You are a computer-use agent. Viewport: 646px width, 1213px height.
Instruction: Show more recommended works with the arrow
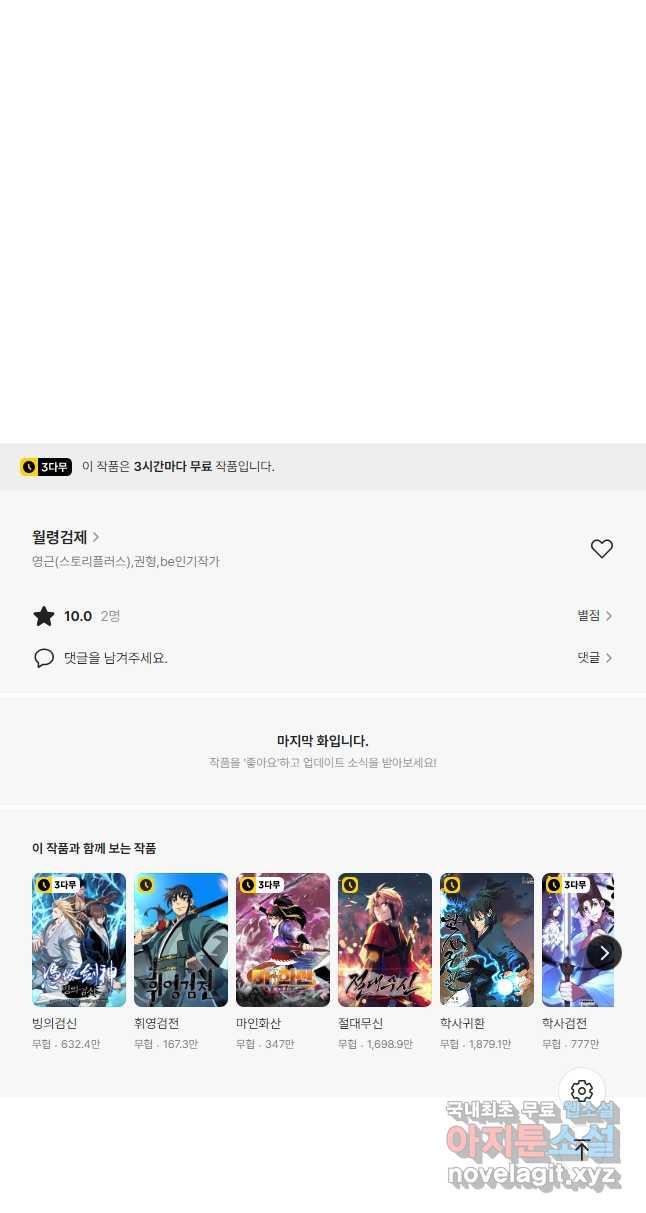coord(604,953)
